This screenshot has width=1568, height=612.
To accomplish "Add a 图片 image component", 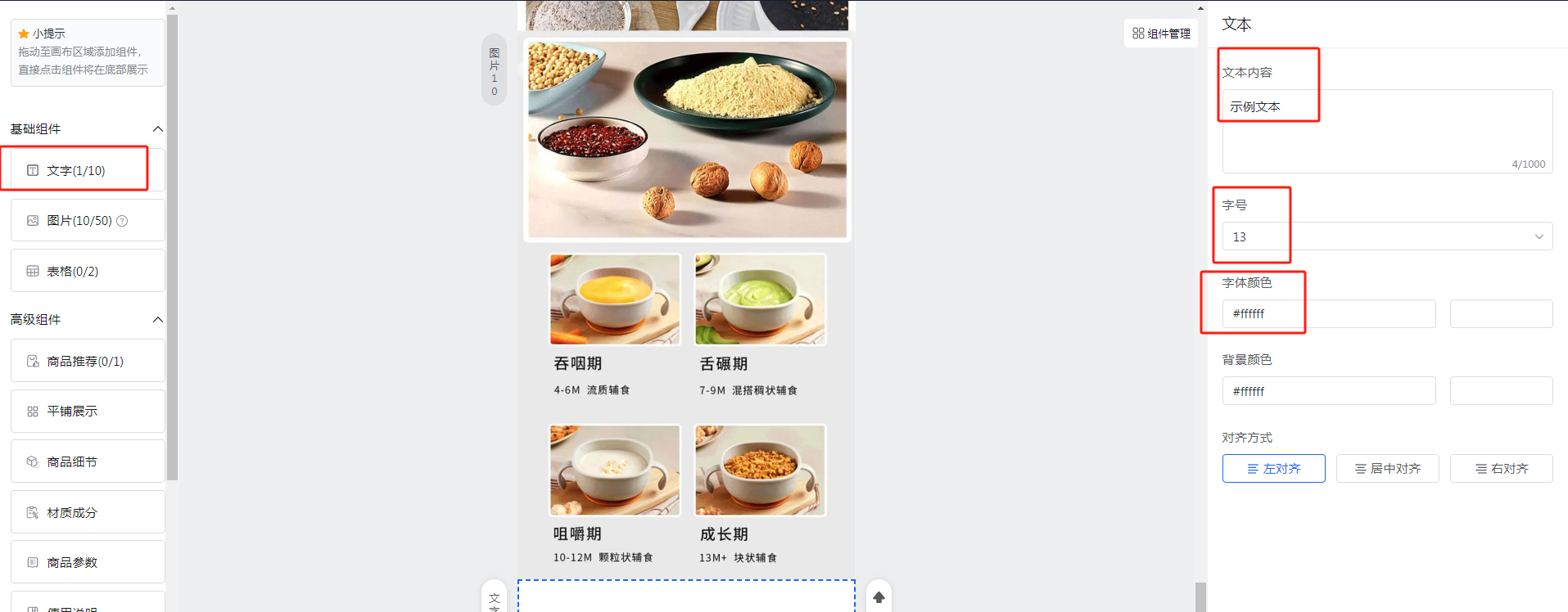I will pos(79,221).
